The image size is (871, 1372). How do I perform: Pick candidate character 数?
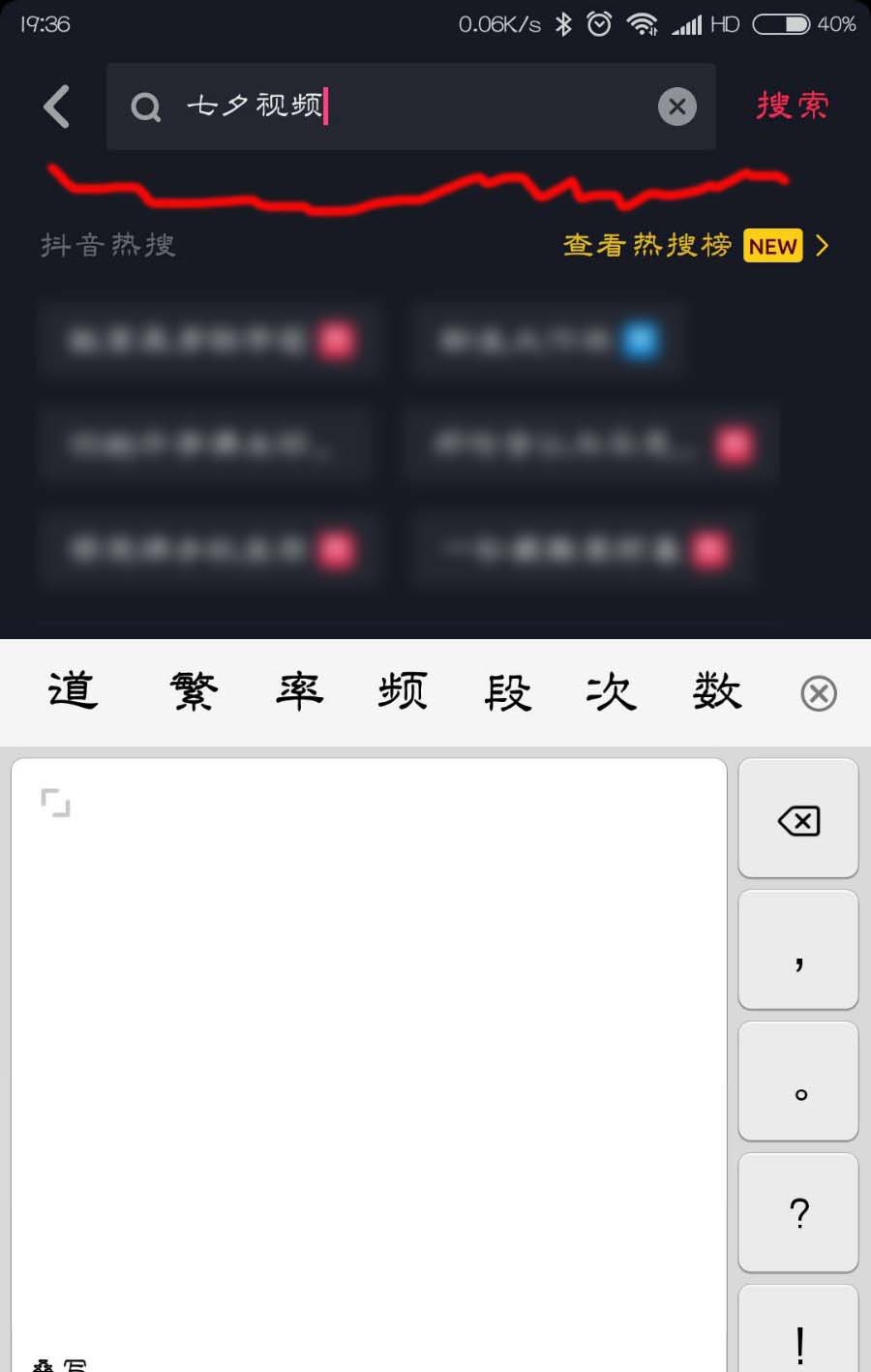click(x=716, y=692)
